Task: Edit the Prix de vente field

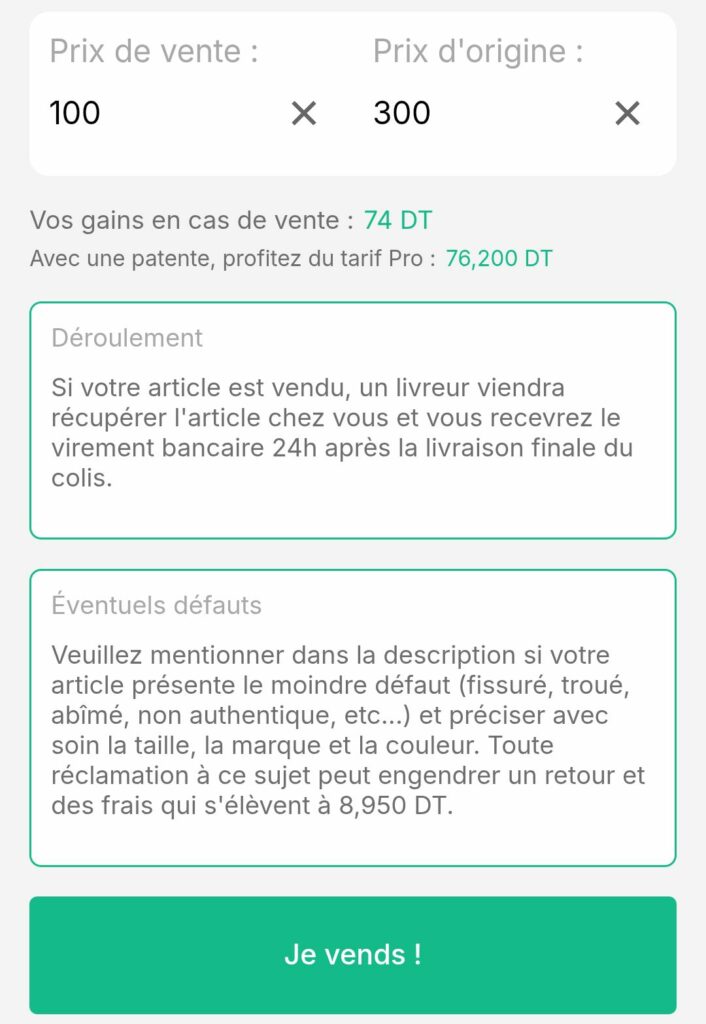Action: 160,113
